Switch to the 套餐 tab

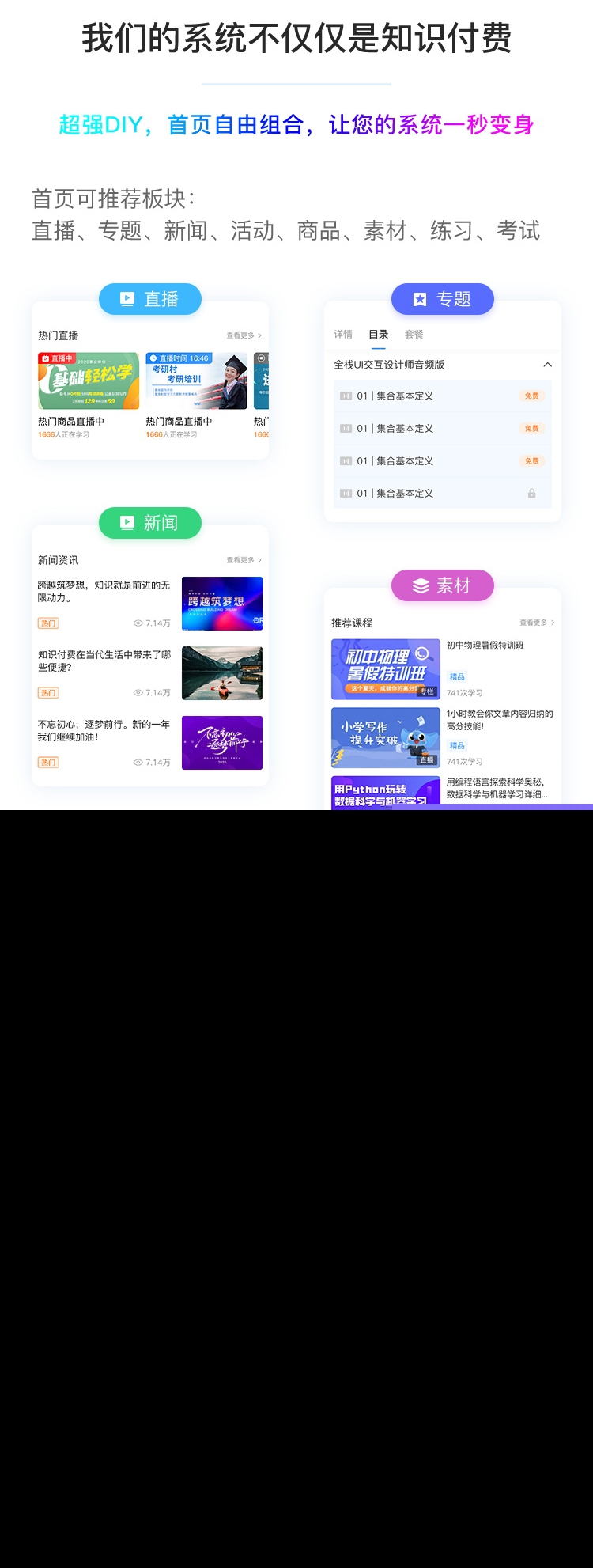coord(414,334)
